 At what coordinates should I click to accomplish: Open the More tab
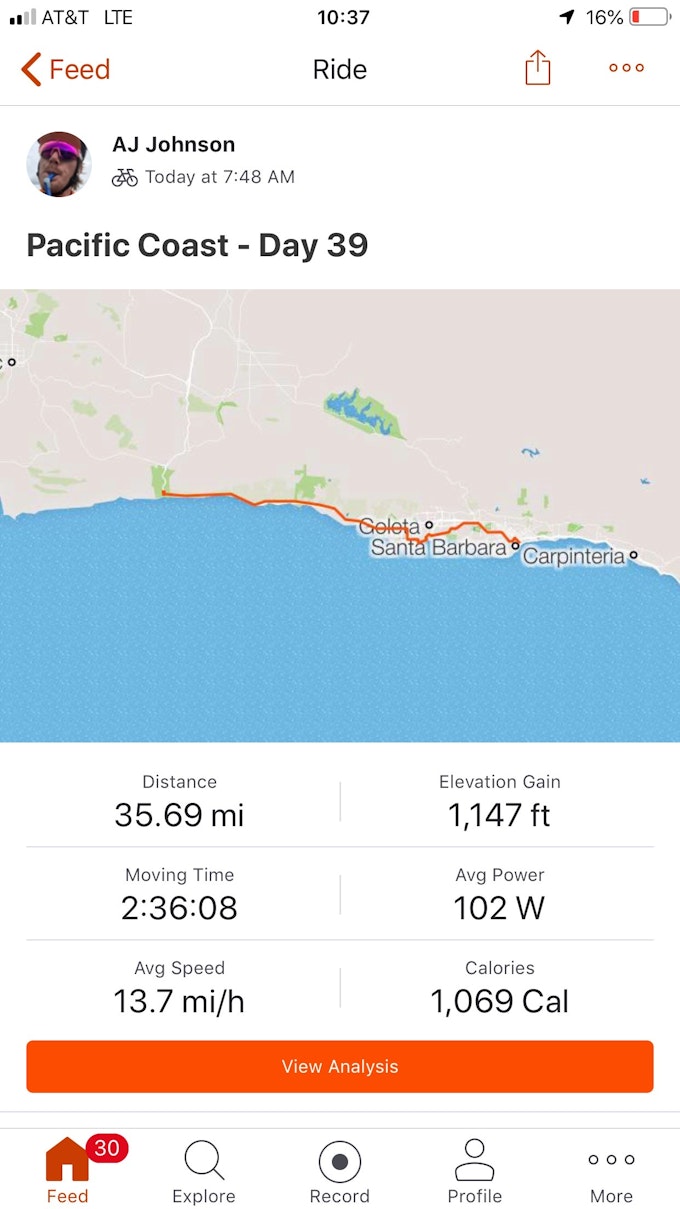[611, 1172]
